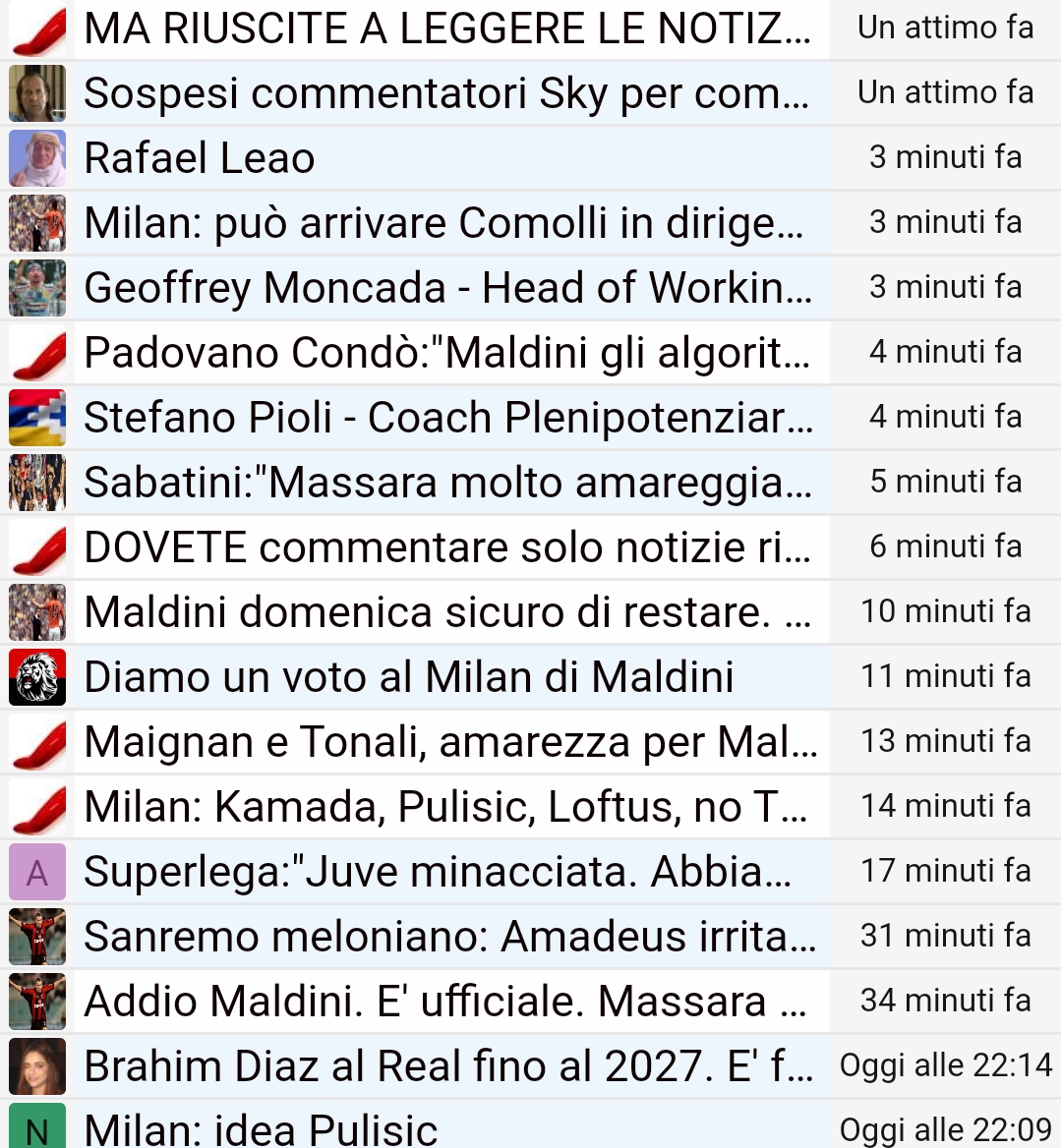Open the Geoffrey Moncada thread

[447, 288]
